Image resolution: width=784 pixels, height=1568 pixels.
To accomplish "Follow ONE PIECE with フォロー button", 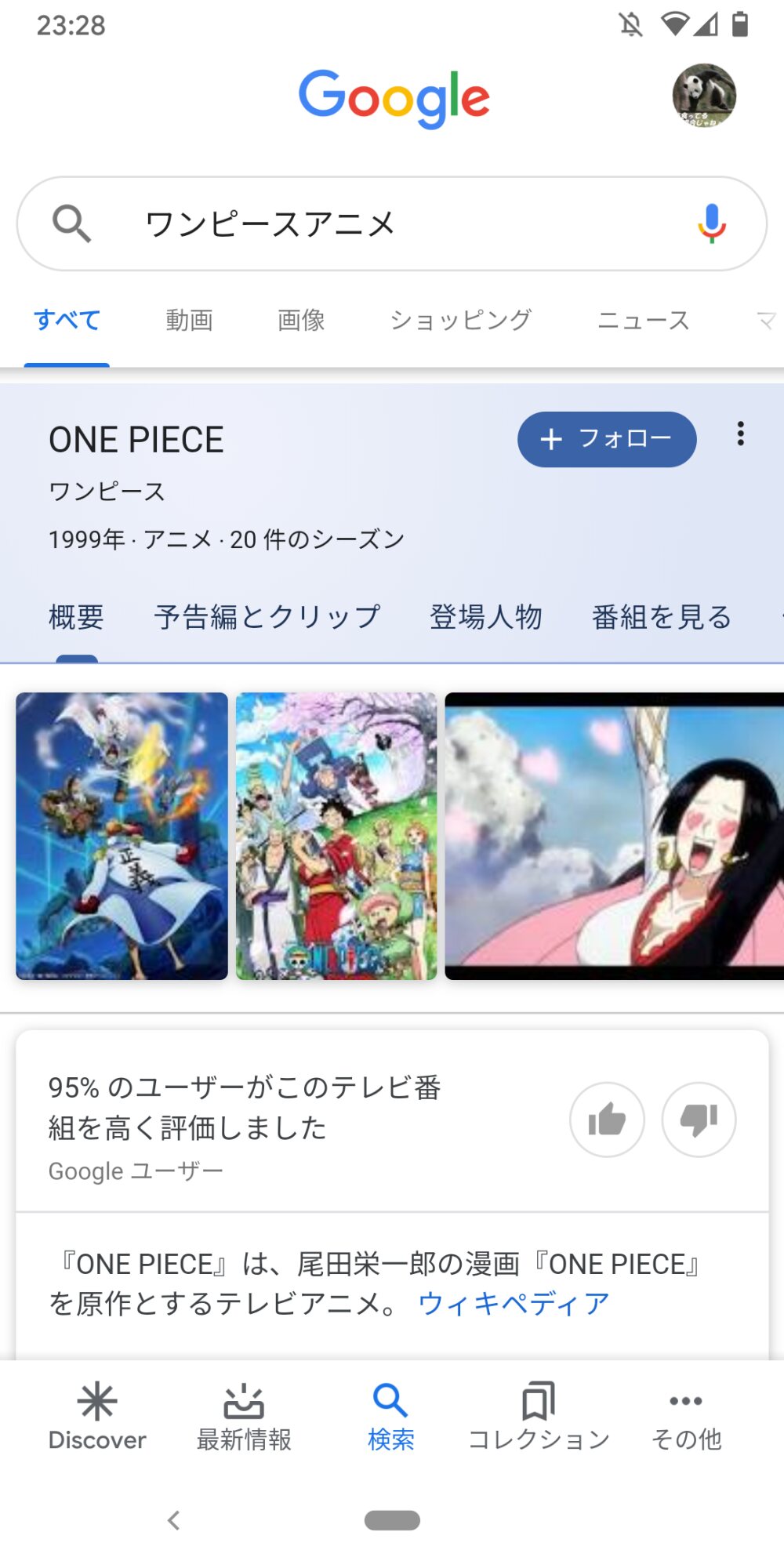I will click(x=607, y=439).
